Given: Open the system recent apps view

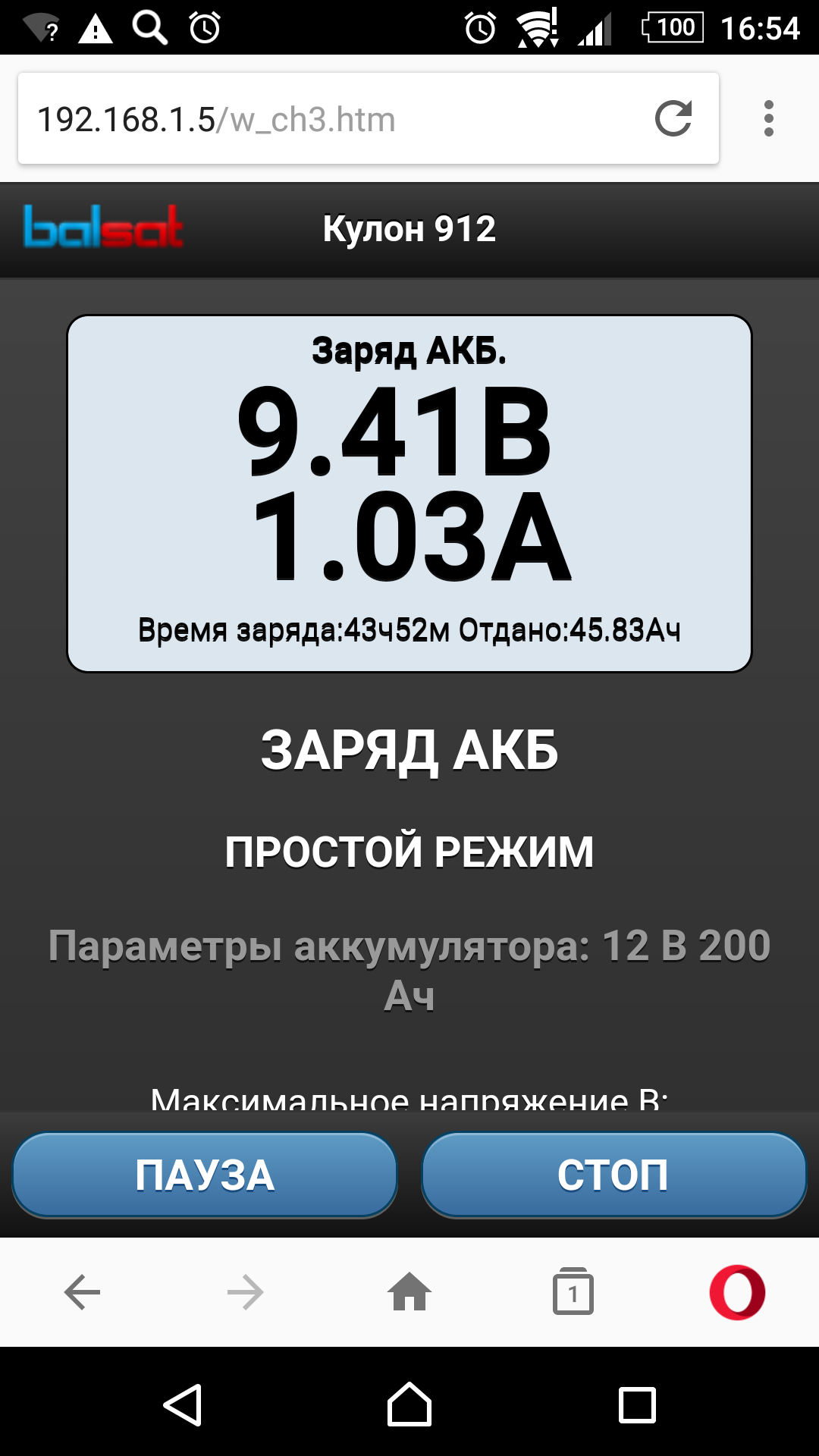Looking at the screenshot, I should click(x=637, y=1405).
